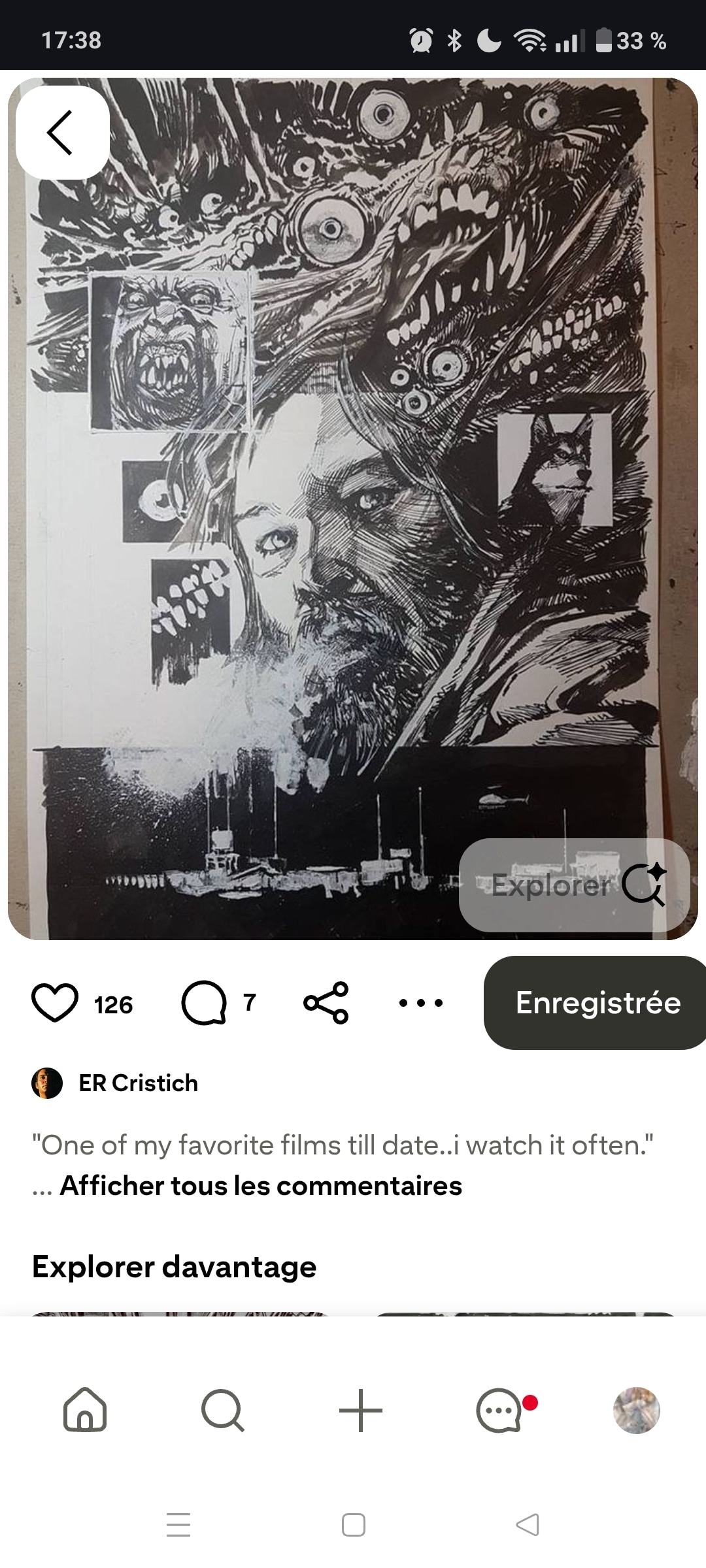Screen dimensions: 706x1568
Task: Open recent apps from navigation bar
Action: pyautogui.click(x=178, y=1525)
